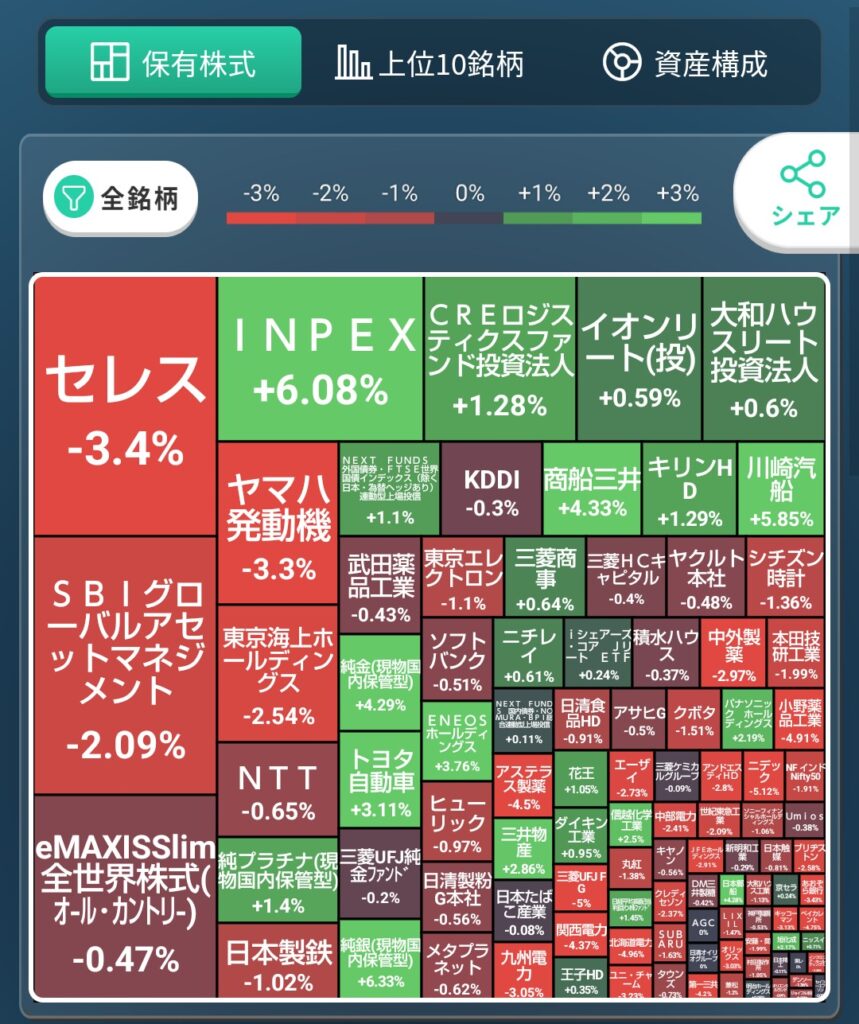View the 商船三井 +4.33% tile
Screen dimensions: 859x1024
click(x=592, y=488)
